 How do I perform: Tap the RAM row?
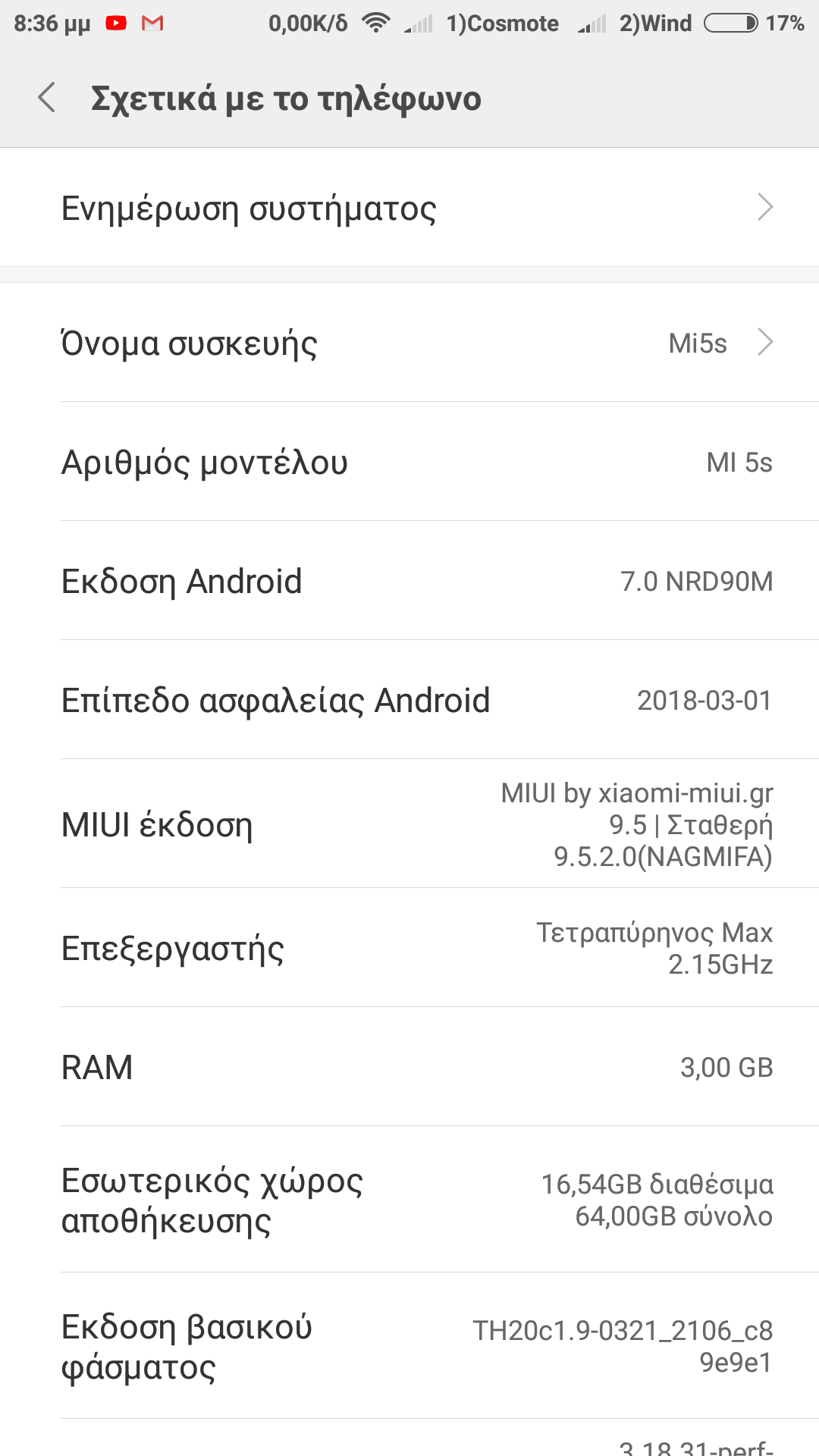pos(409,1067)
